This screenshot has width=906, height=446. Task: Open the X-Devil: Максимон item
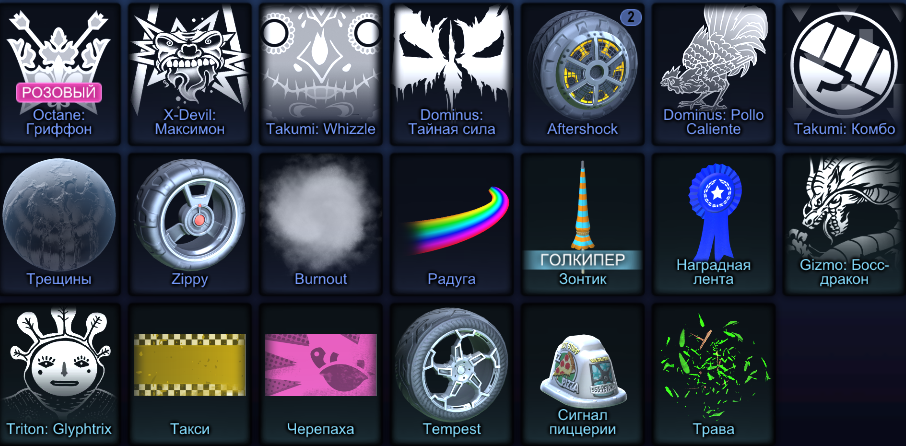click(190, 70)
